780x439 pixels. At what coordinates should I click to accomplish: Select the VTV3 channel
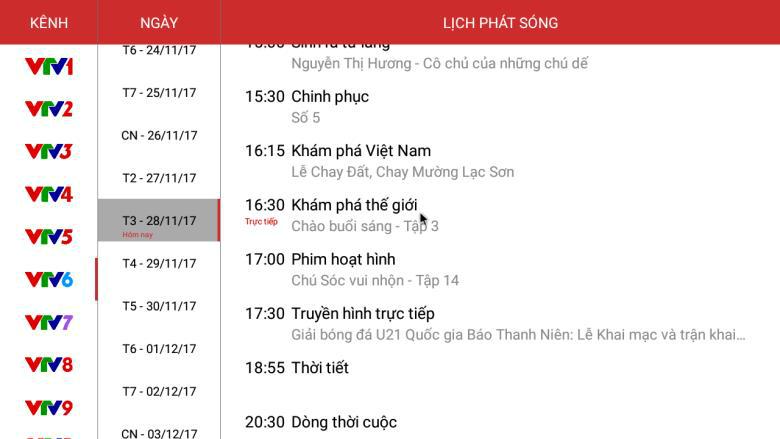[49, 152]
